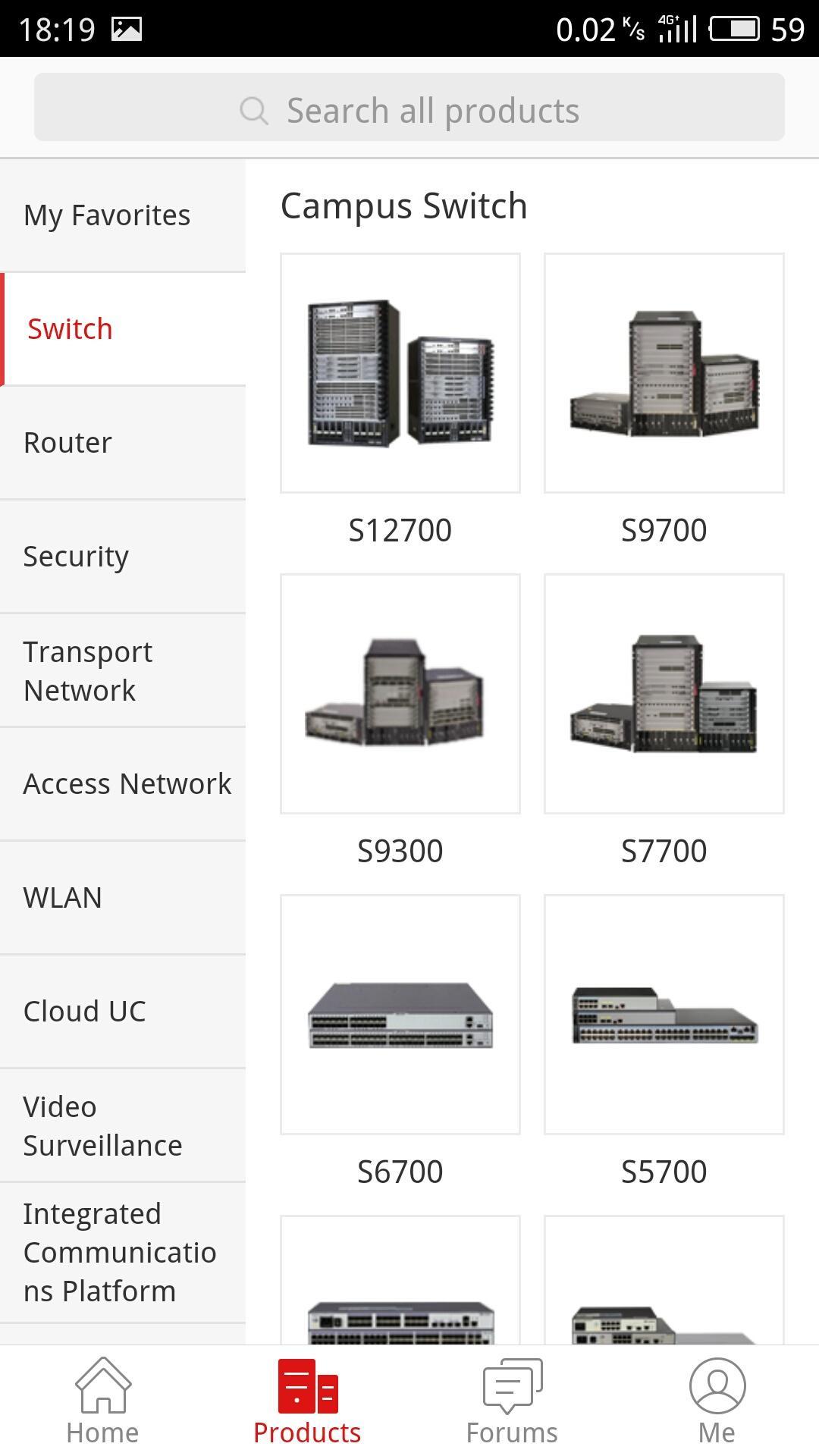The width and height of the screenshot is (819, 1456).
Task: Go to the Home tab
Action: (x=102, y=1401)
